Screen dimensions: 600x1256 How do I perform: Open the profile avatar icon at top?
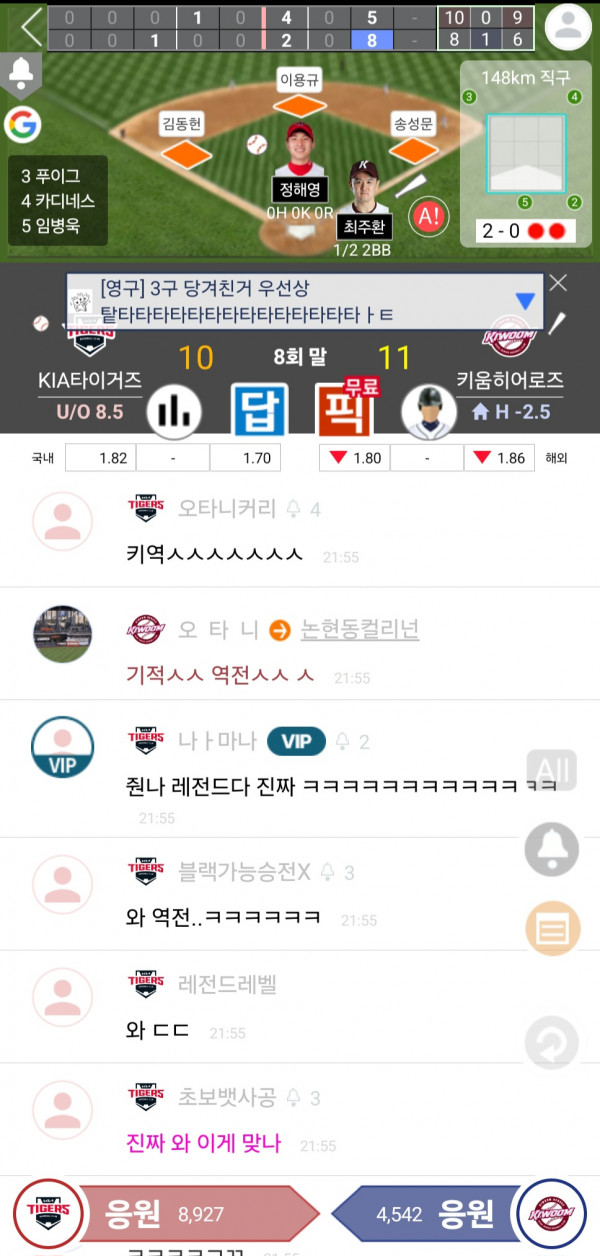[568, 27]
